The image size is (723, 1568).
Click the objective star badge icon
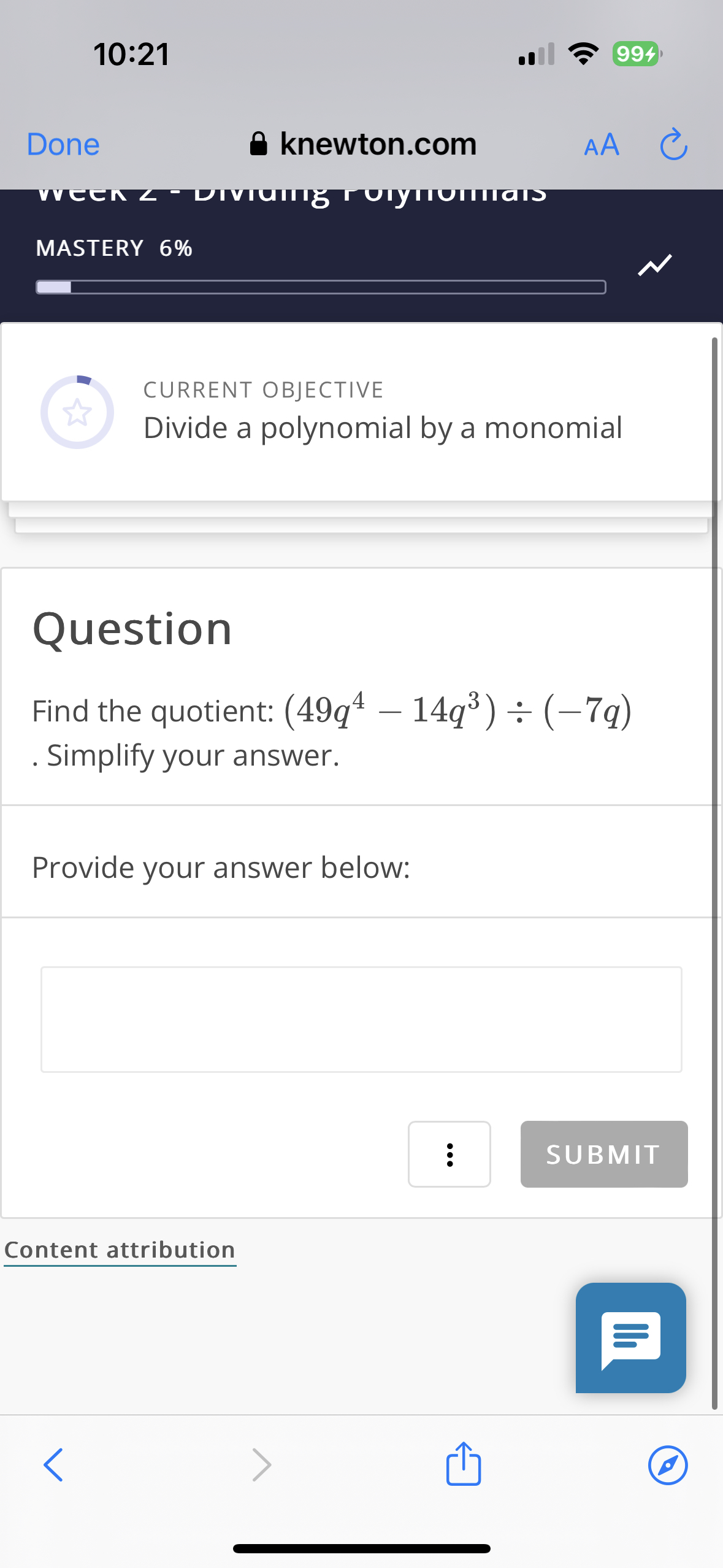pos(77,412)
